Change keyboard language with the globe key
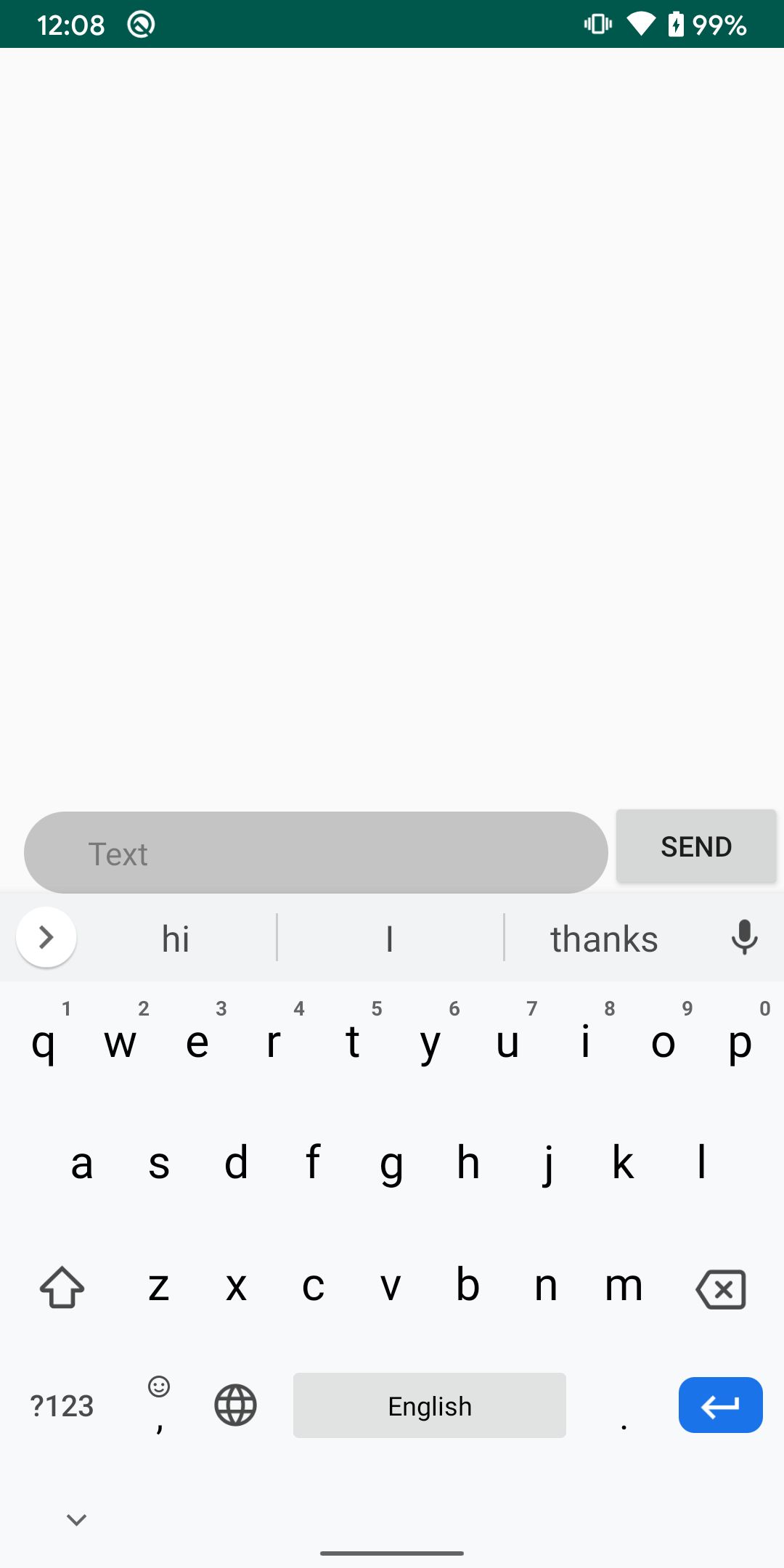This screenshot has width=784, height=1568. pyautogui.click(x=236, y=1405)
